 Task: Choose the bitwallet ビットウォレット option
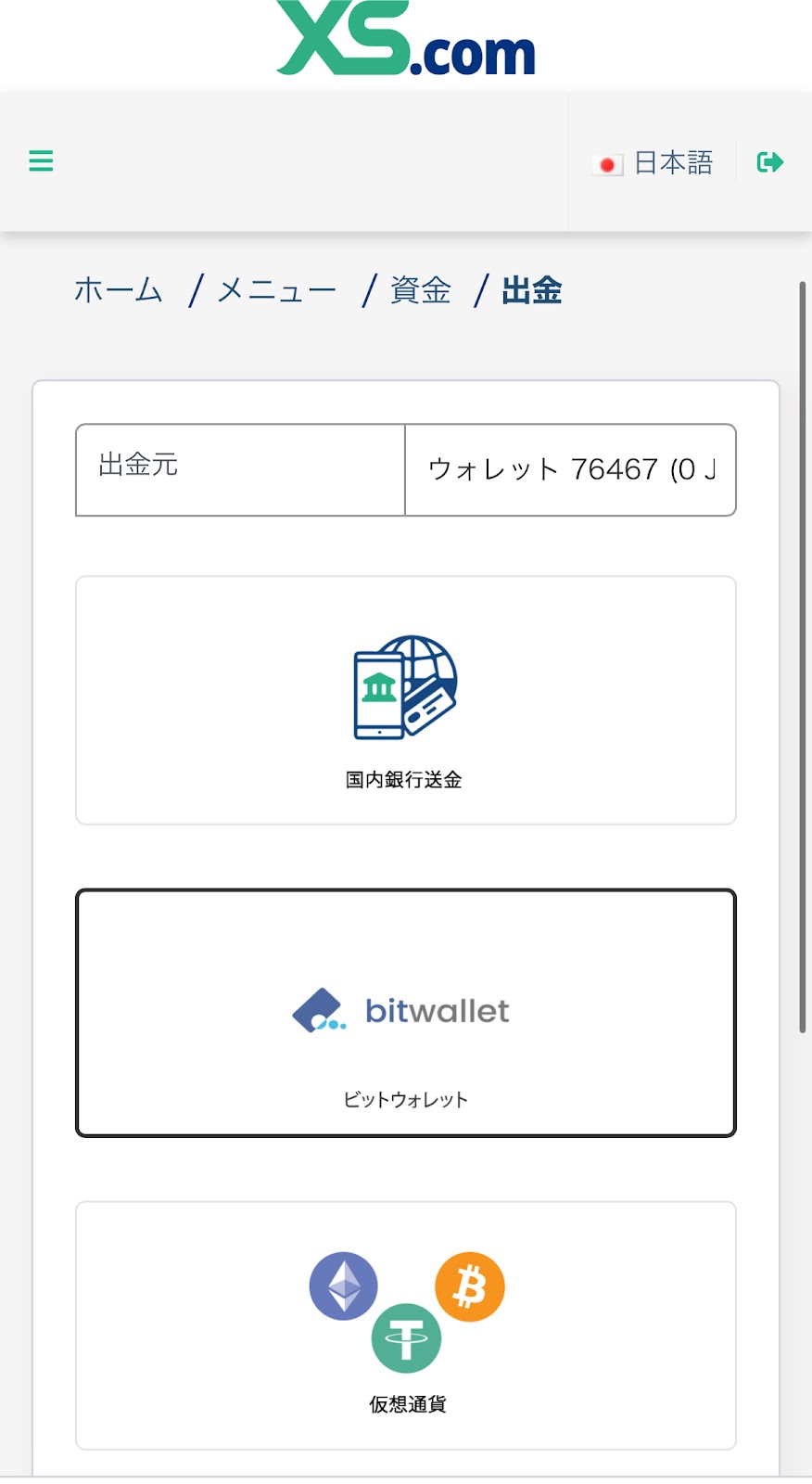click(406, 1013)
